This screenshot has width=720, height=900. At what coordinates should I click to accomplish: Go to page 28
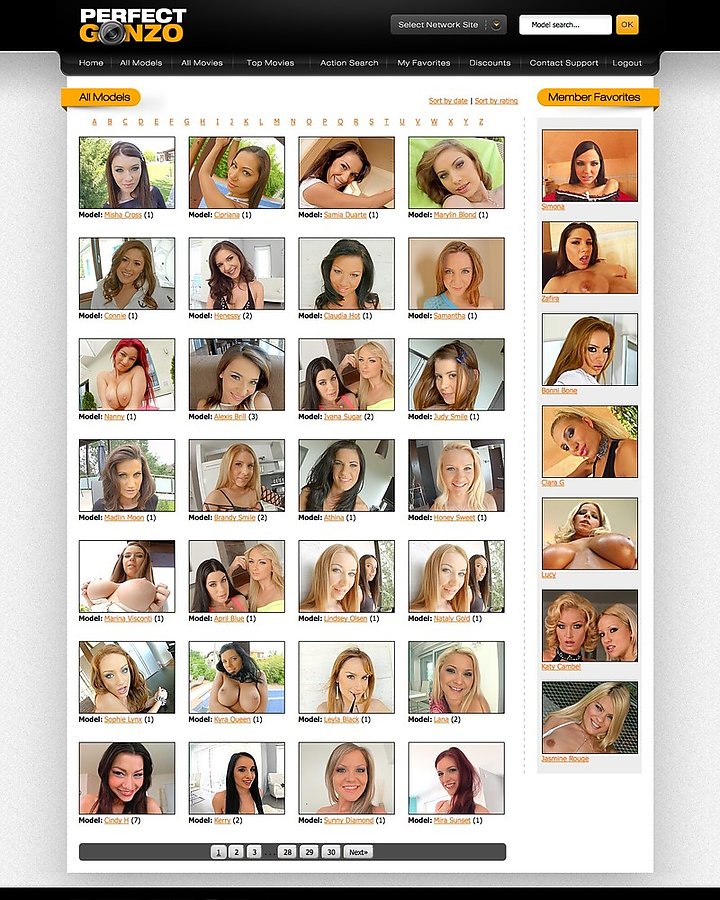click(287, 852)
